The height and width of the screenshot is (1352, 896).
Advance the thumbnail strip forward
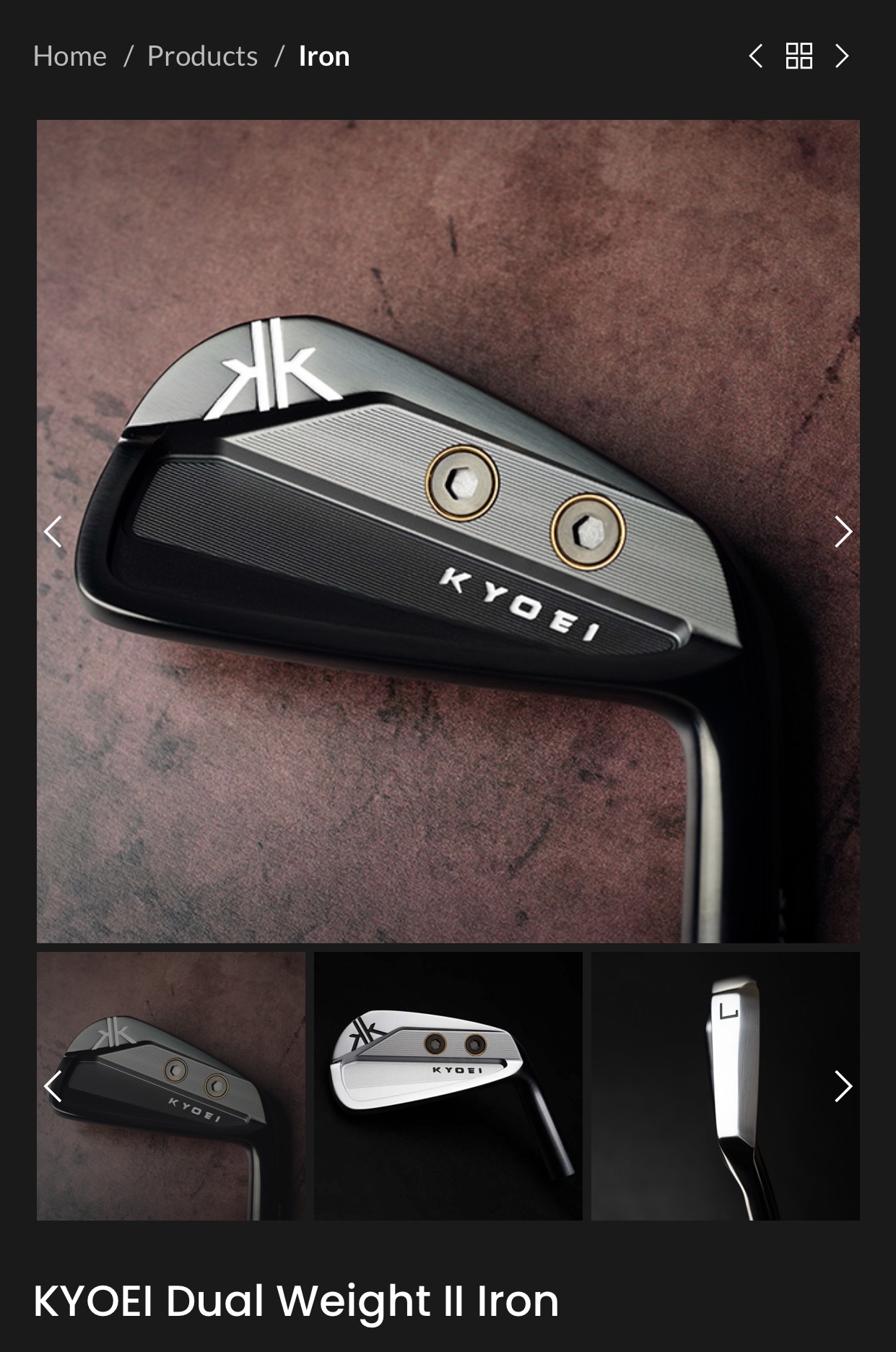843,1086
